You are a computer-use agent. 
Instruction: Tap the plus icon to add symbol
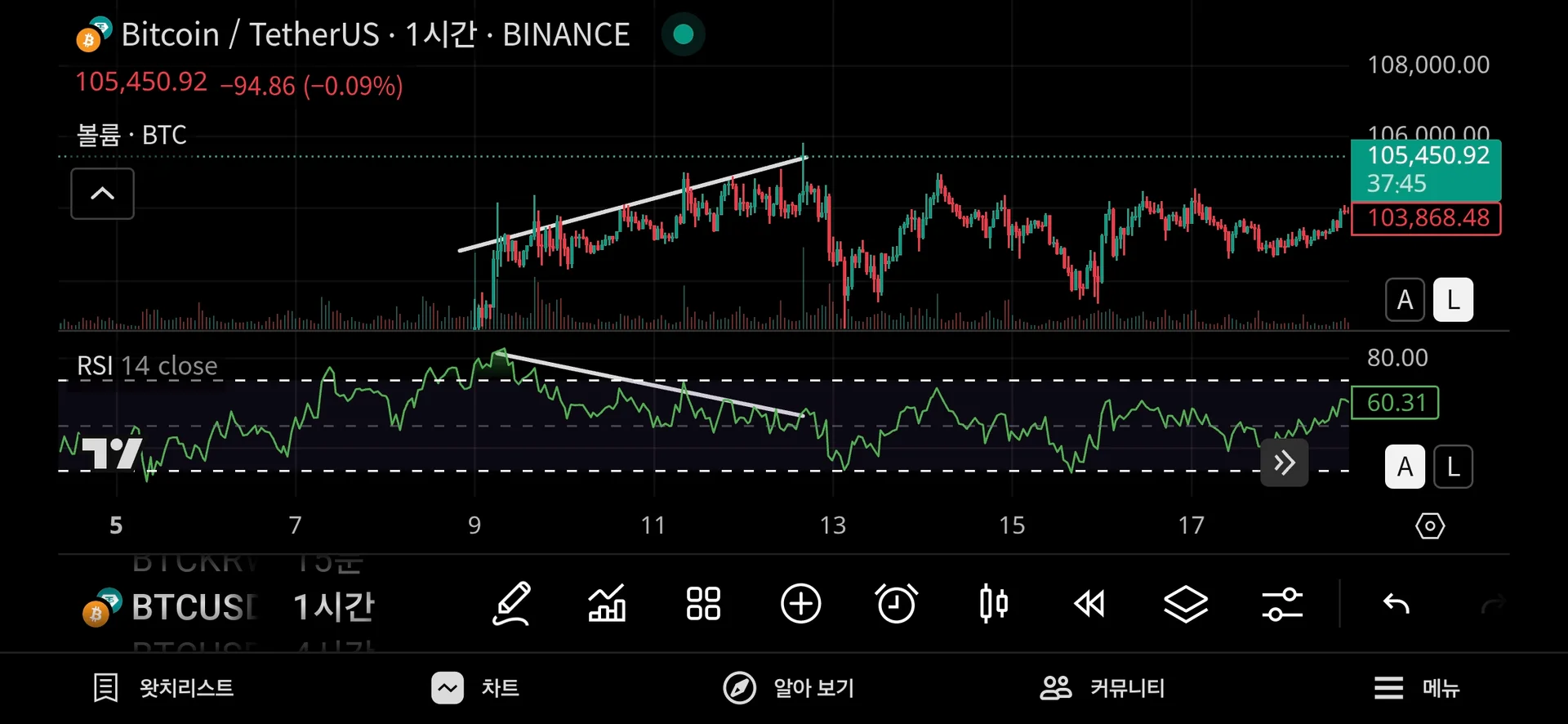coord(800,605)
